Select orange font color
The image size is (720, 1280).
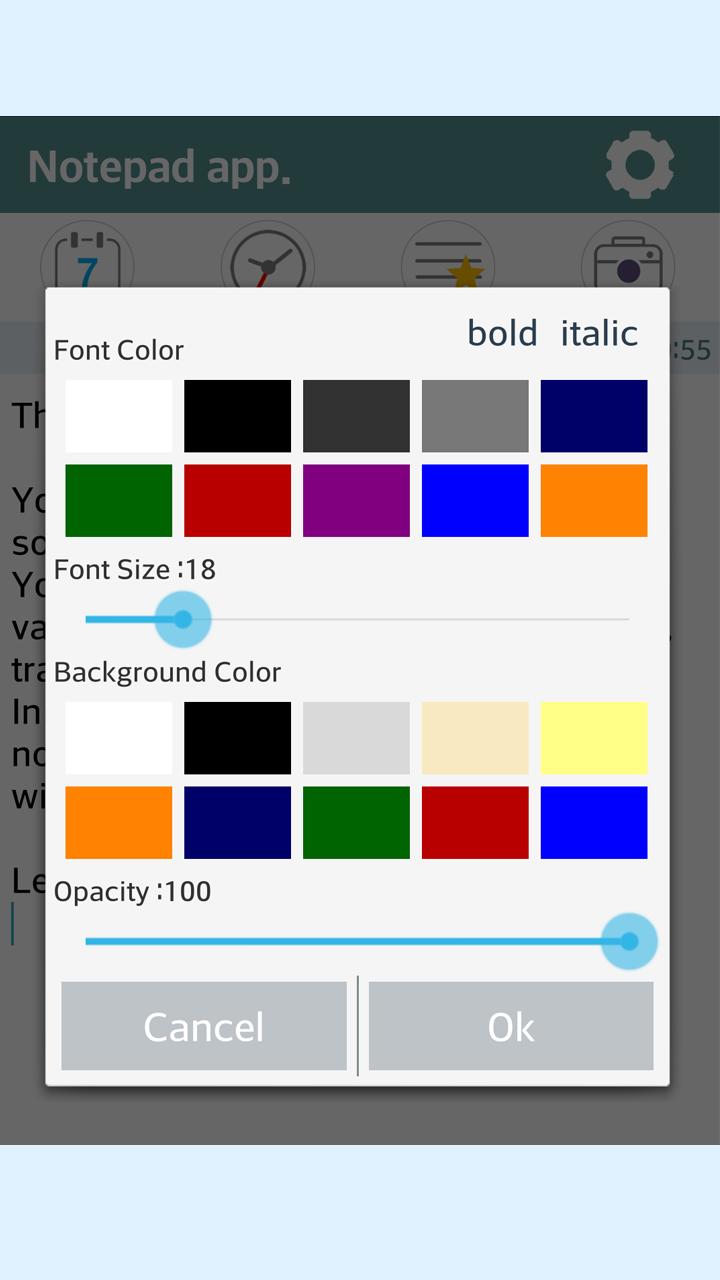pos(594,500)
